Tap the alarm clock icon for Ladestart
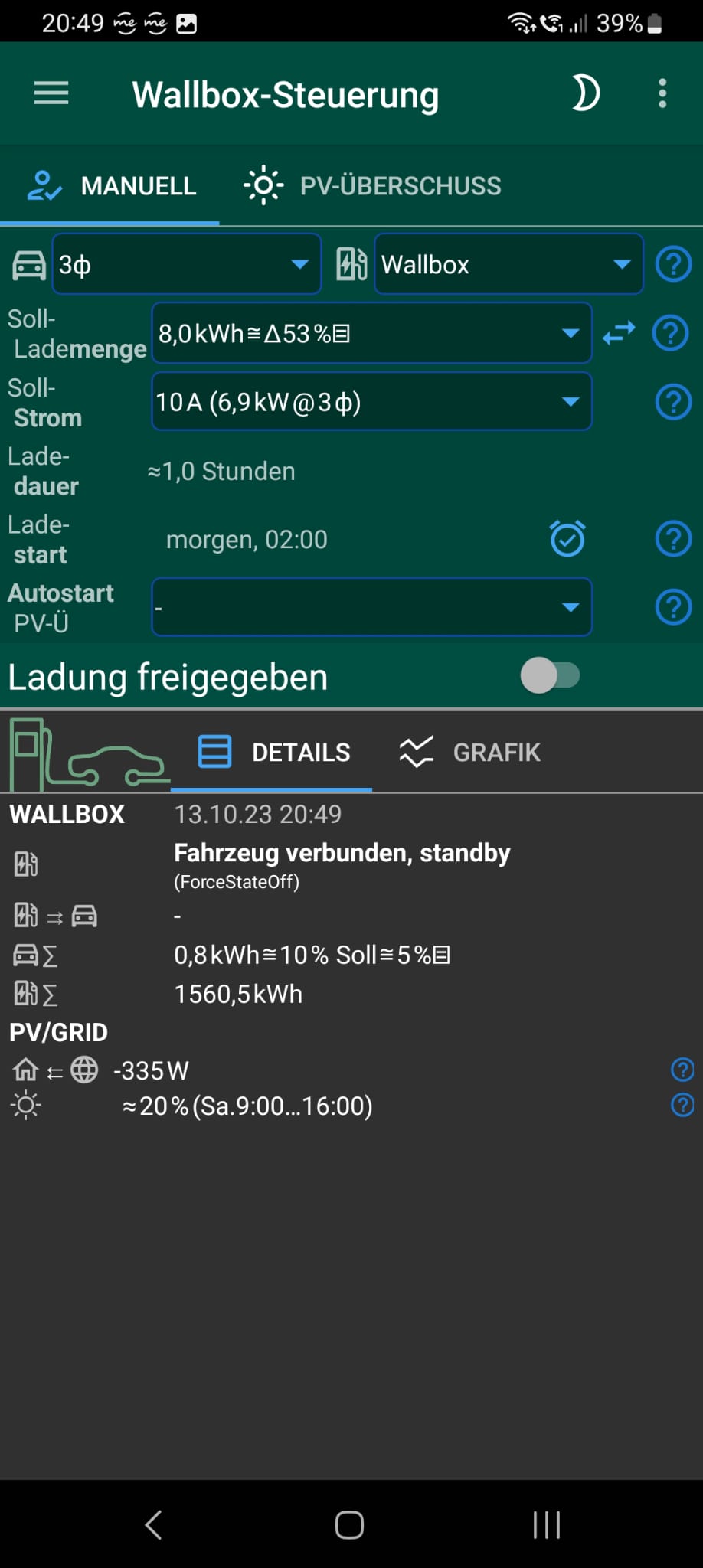 (567, 538)
